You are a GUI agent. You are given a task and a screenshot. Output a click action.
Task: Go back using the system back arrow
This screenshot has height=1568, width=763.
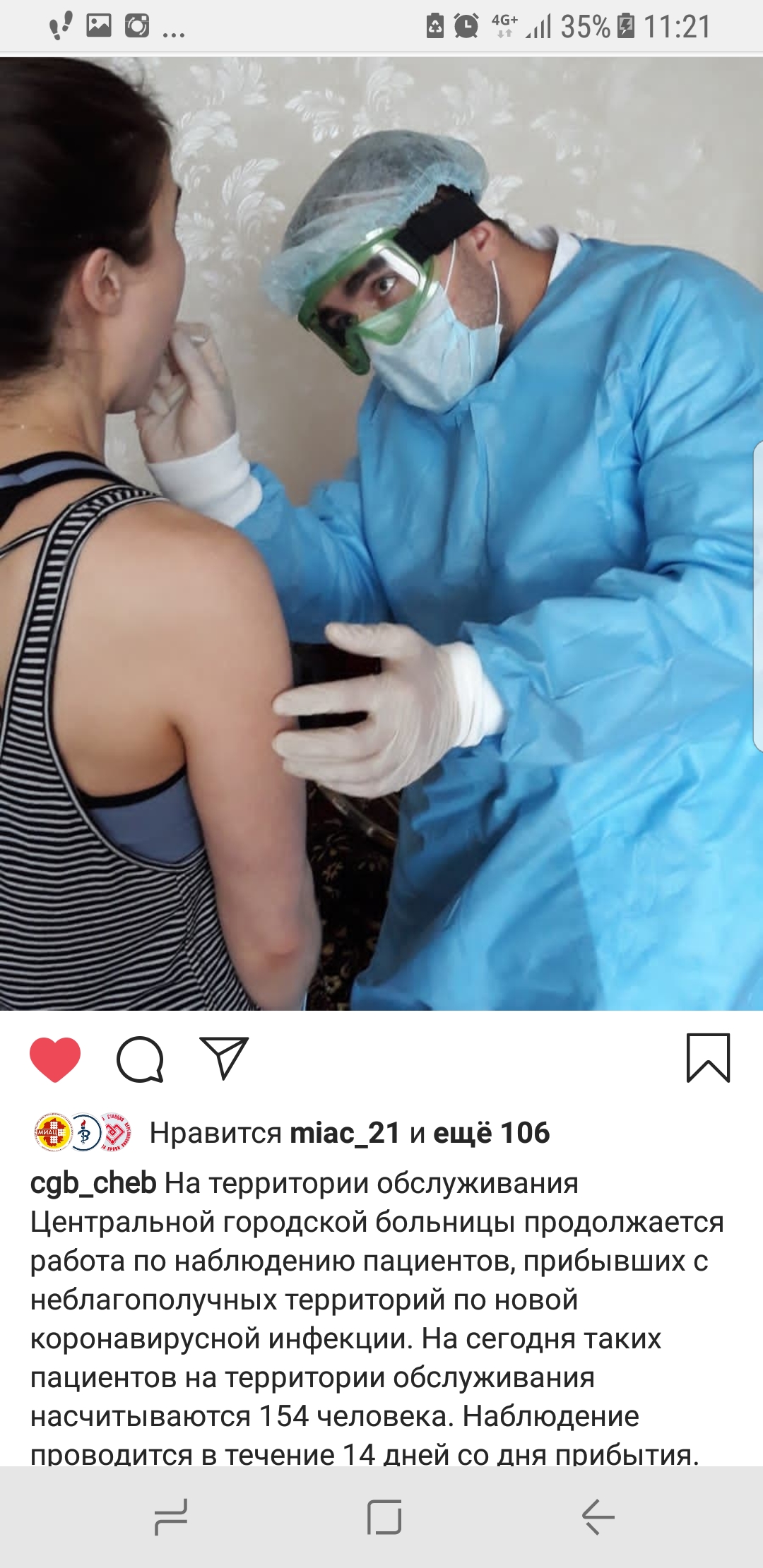(598, 1517)
